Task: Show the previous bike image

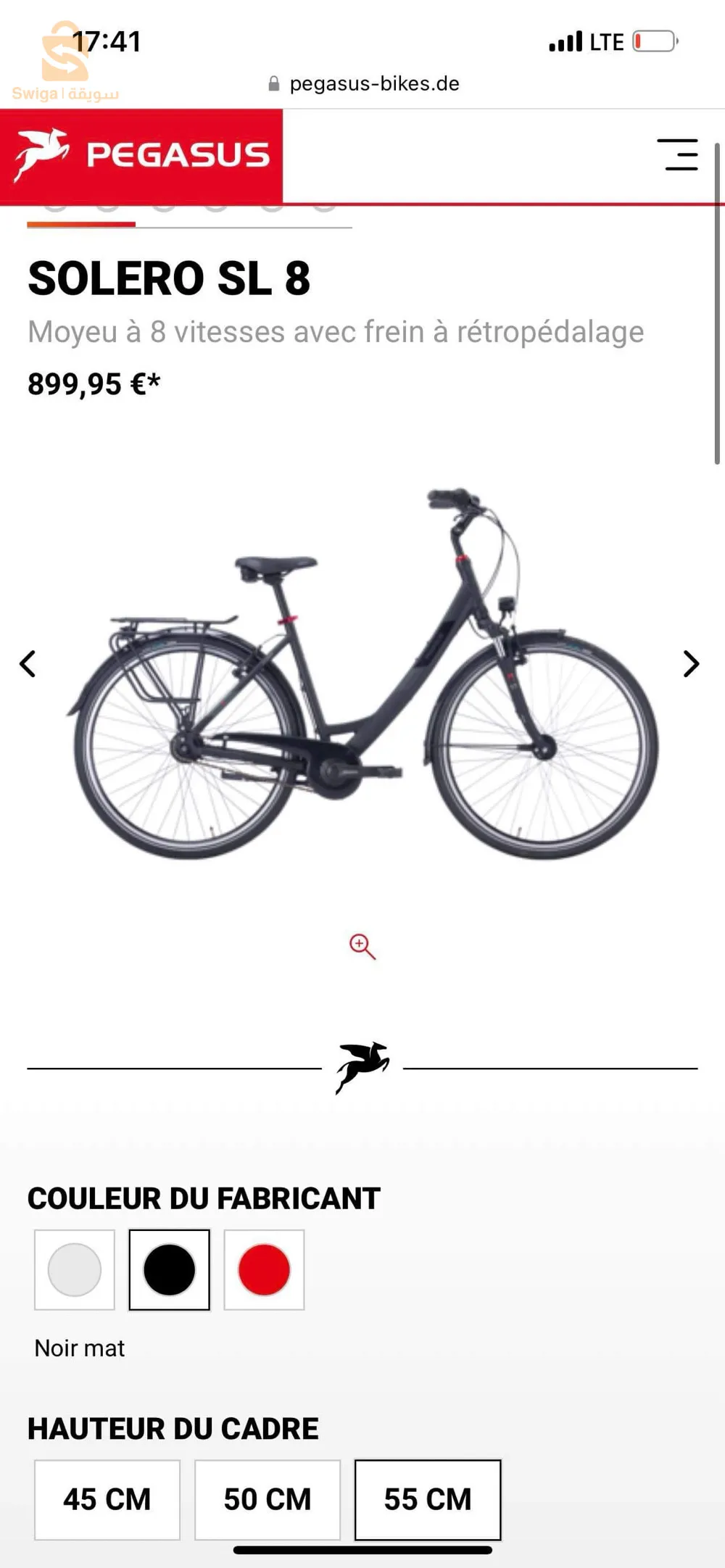Action: [x=28, y=663]
